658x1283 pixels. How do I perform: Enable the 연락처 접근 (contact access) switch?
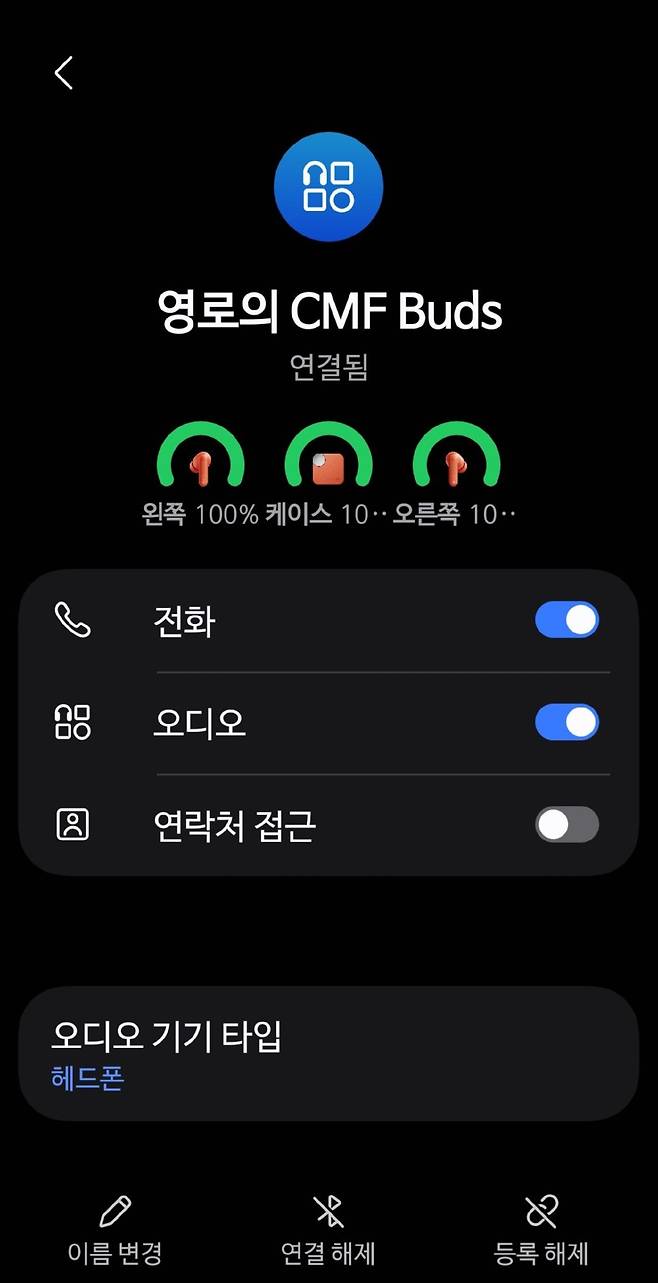[x=566, y=825]
